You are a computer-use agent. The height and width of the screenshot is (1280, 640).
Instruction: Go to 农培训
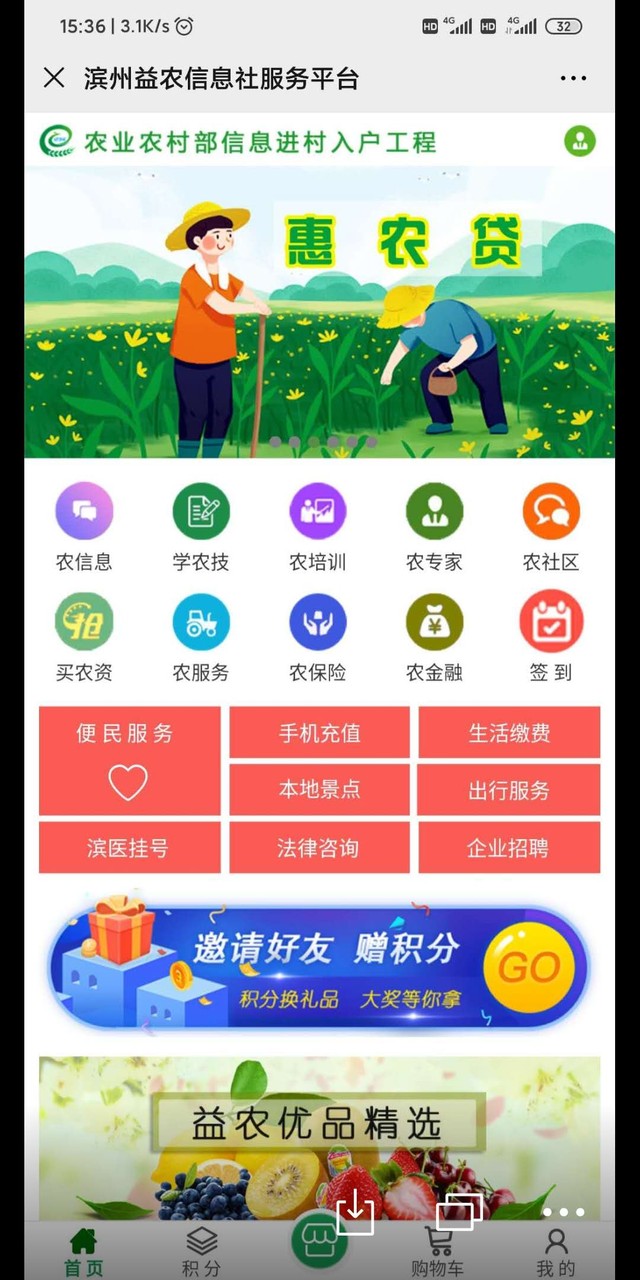[318, 527]
